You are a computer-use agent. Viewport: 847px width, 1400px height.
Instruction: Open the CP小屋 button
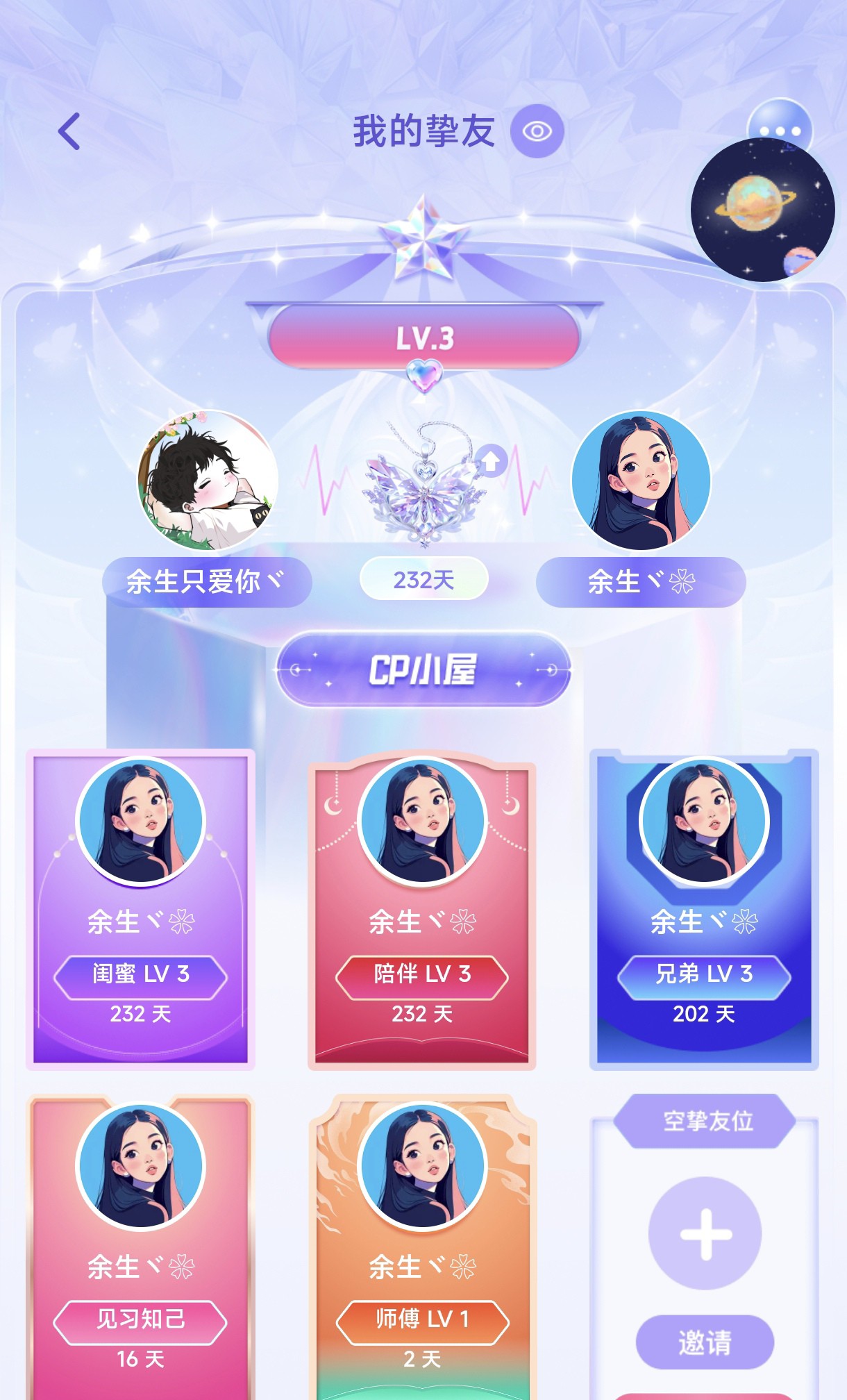click(x=423, y=669)
